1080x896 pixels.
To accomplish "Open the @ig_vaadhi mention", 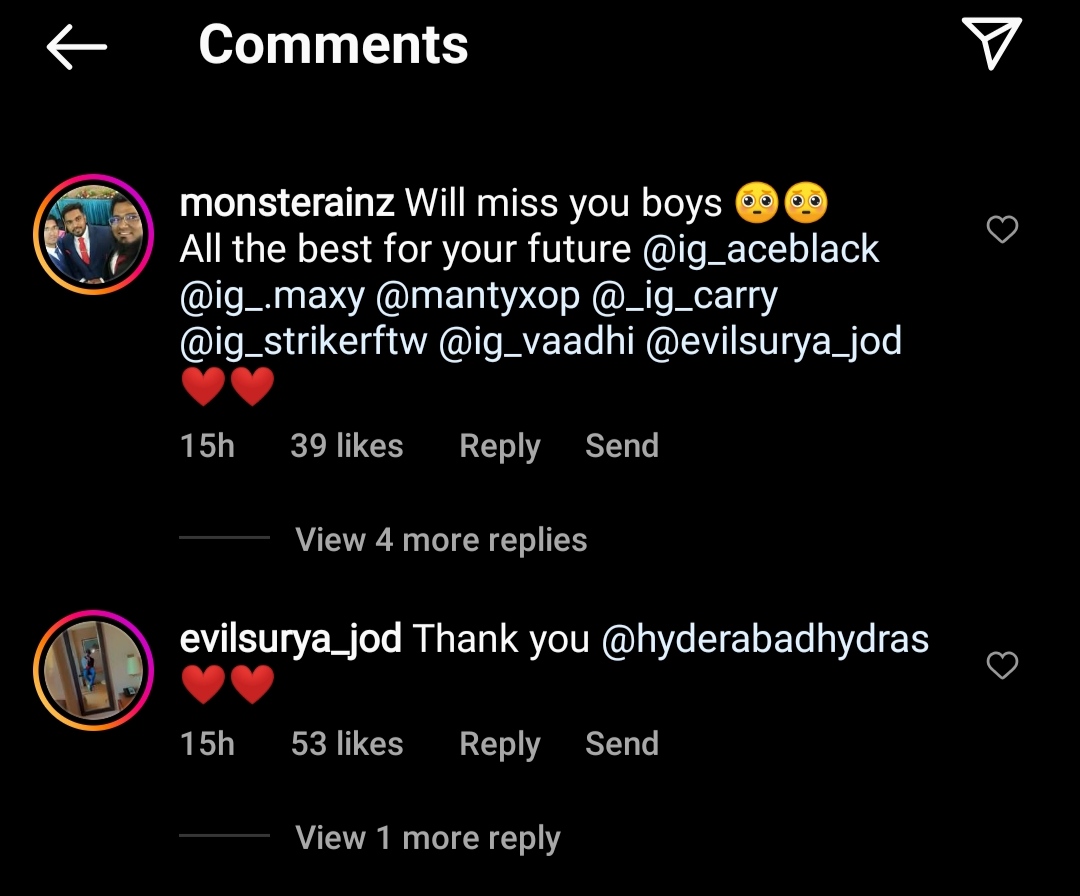I will click(x=536, y=342).
